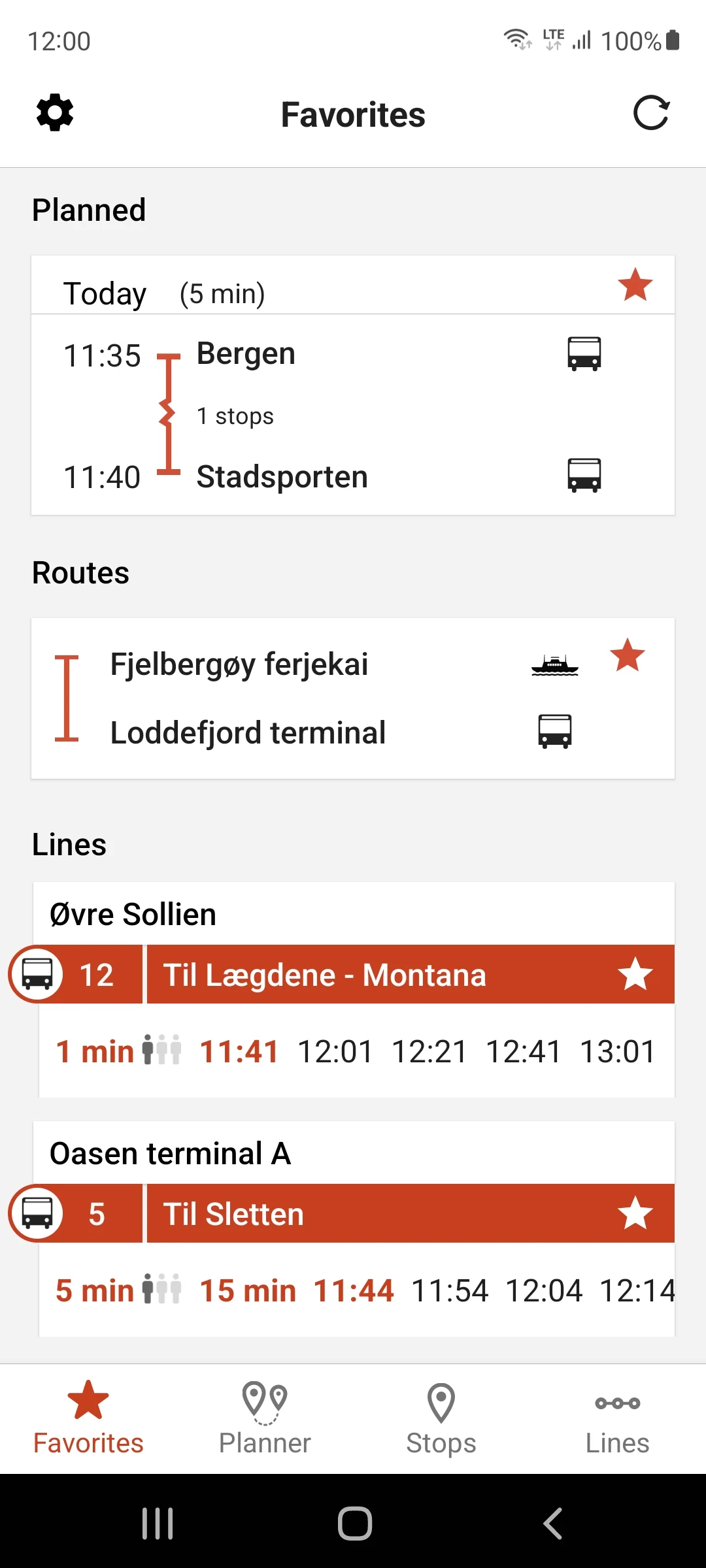Viewport: 706px width, 1568px height.
Task: Go back using the system back button
Action: (x=552, y=1524)
